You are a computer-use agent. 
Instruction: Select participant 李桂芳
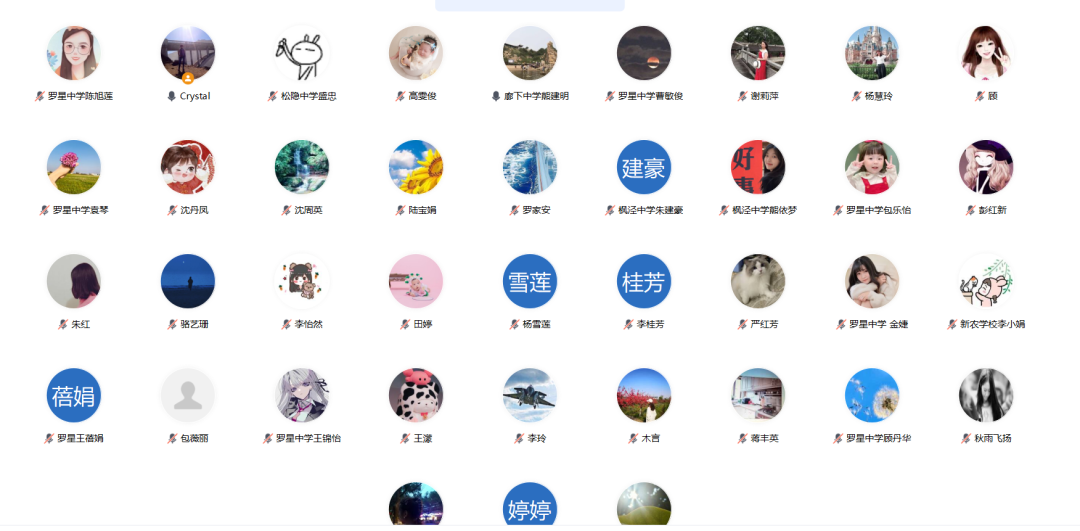point(644,281)
